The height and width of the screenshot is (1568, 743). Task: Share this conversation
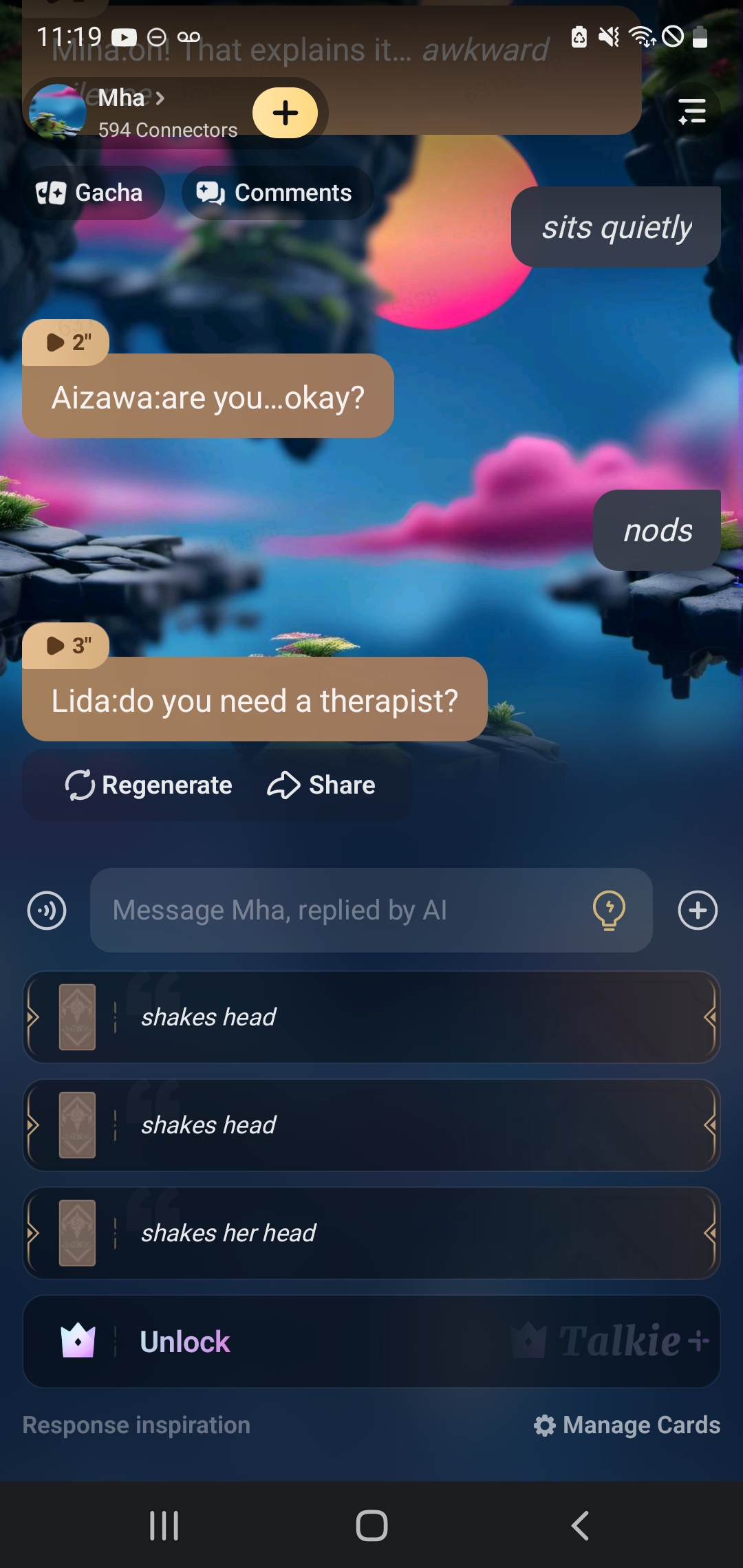322,785
